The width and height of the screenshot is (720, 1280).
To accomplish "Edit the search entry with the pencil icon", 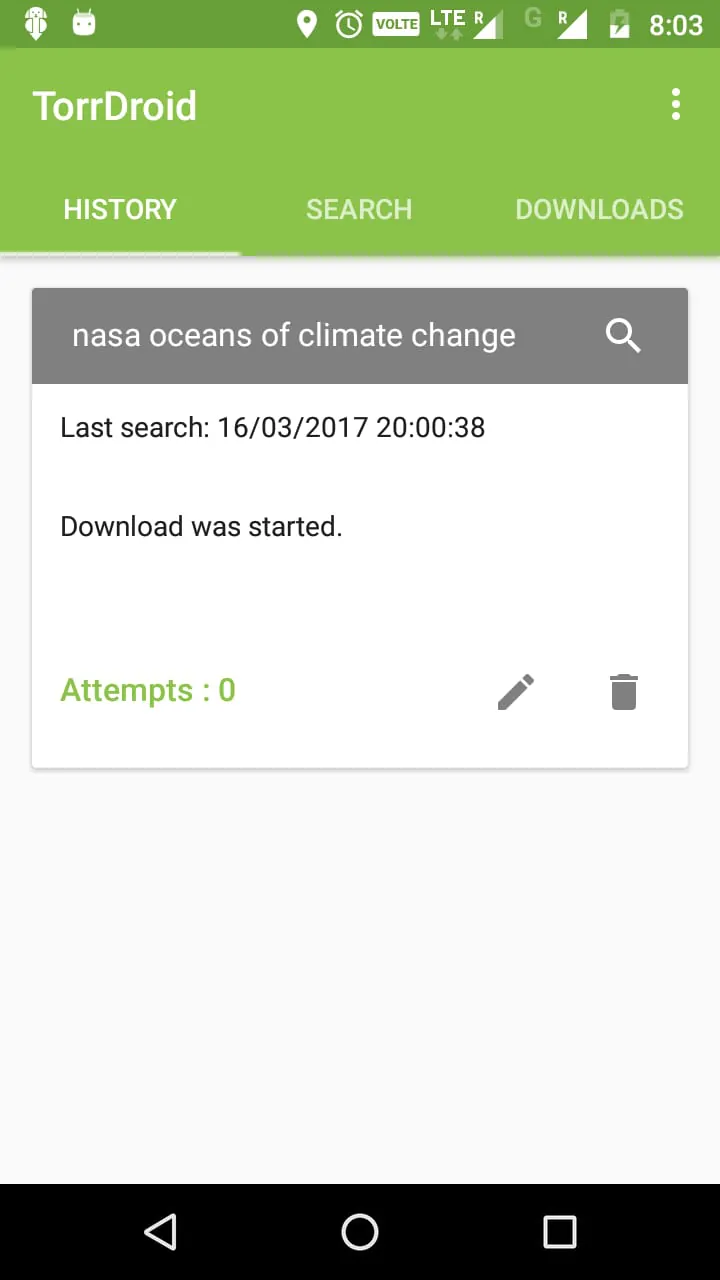I will pos(515,691).
